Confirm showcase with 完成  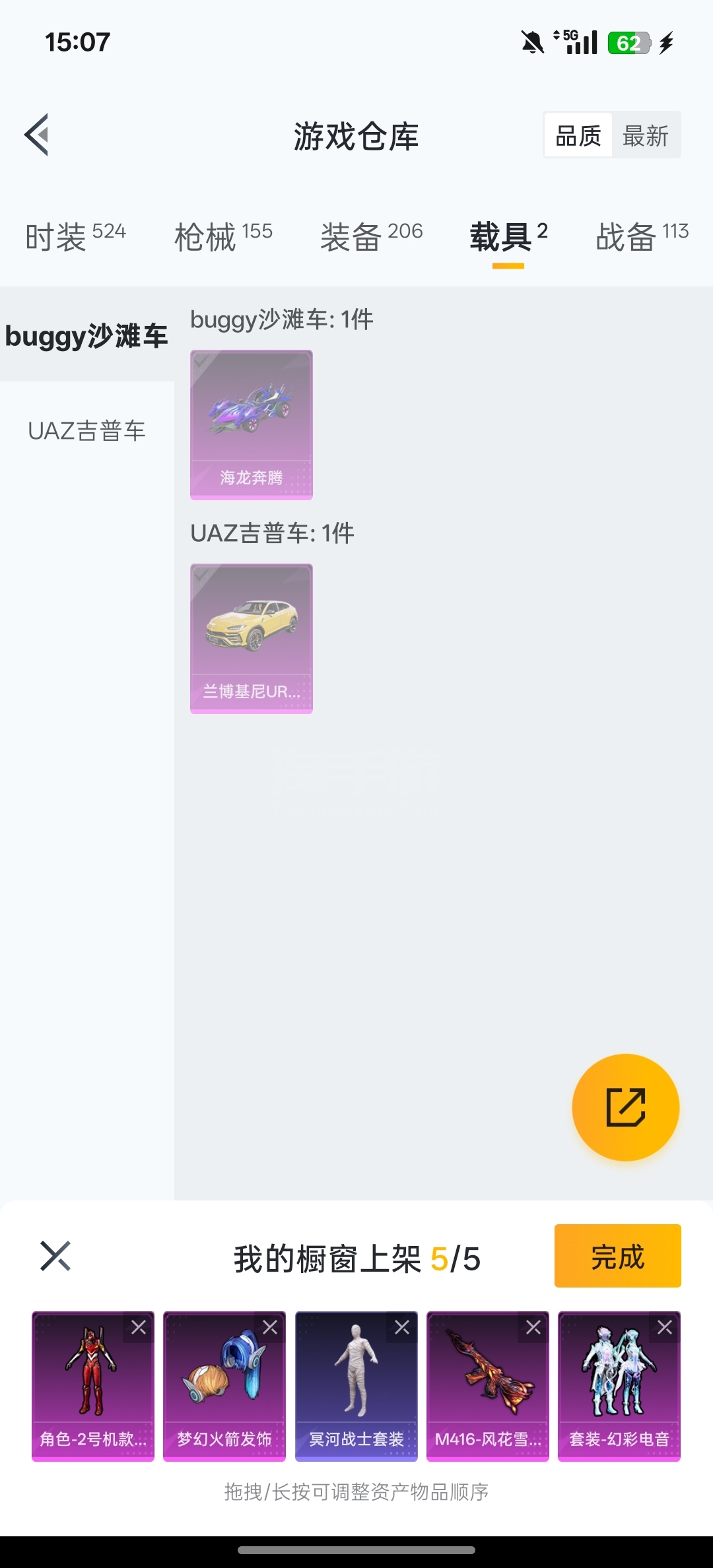pos(617,1256)
